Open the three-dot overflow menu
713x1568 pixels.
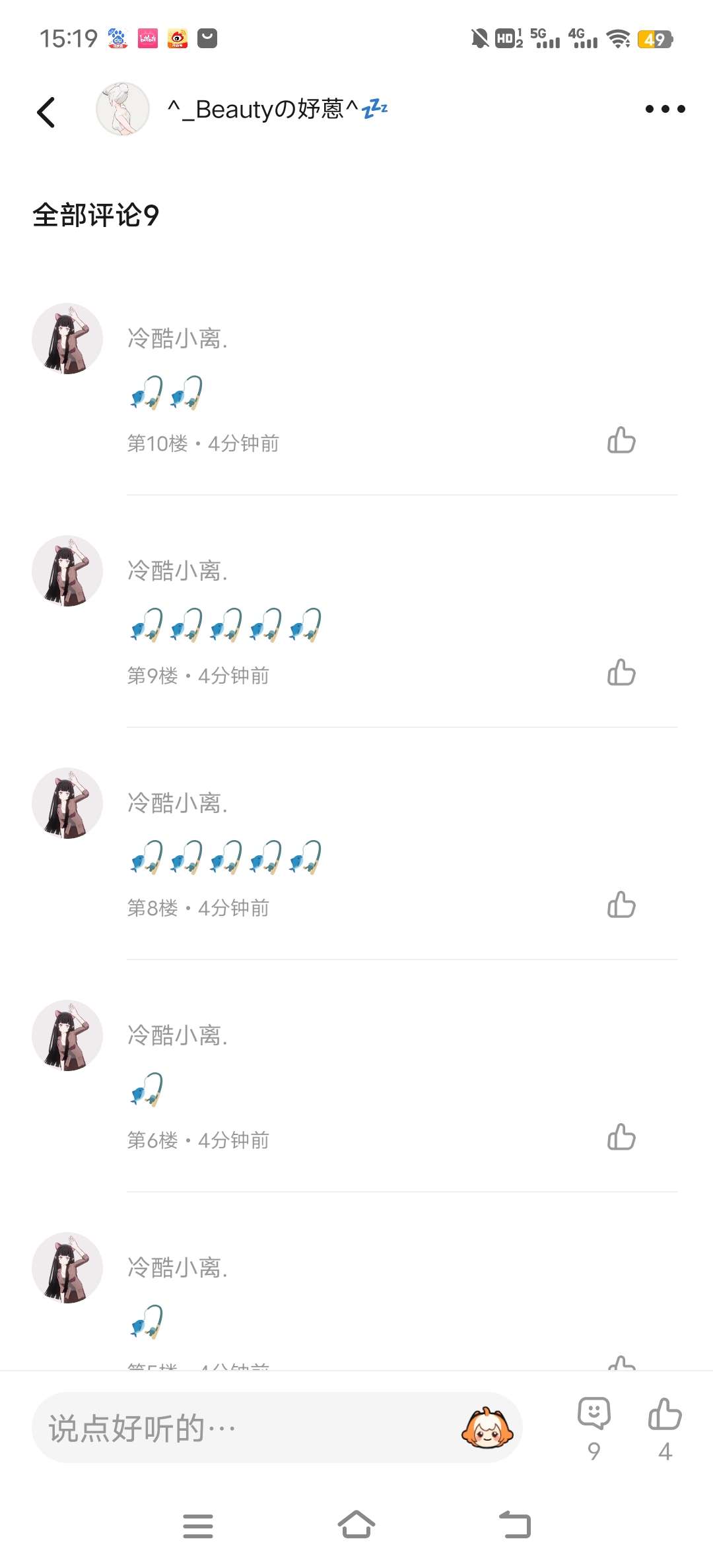point(665,109)
